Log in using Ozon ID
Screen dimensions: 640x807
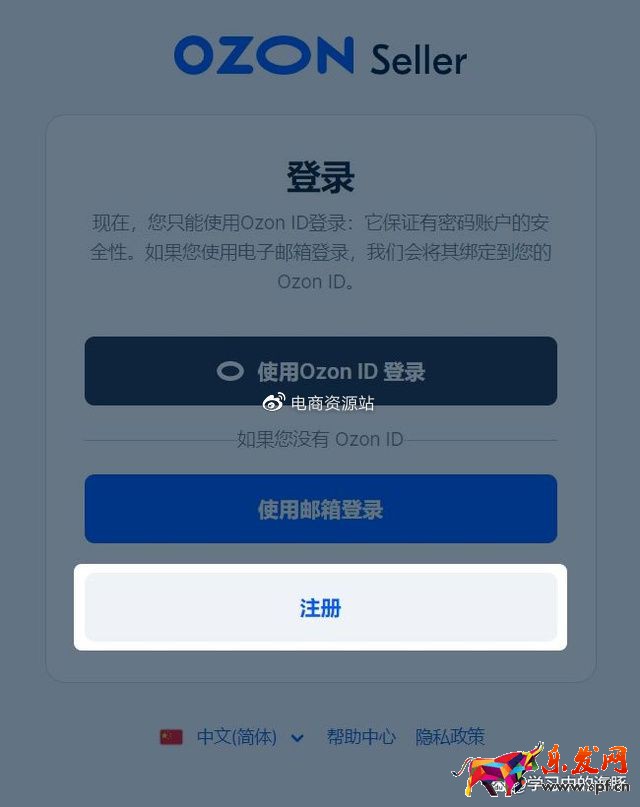[320, 371]
